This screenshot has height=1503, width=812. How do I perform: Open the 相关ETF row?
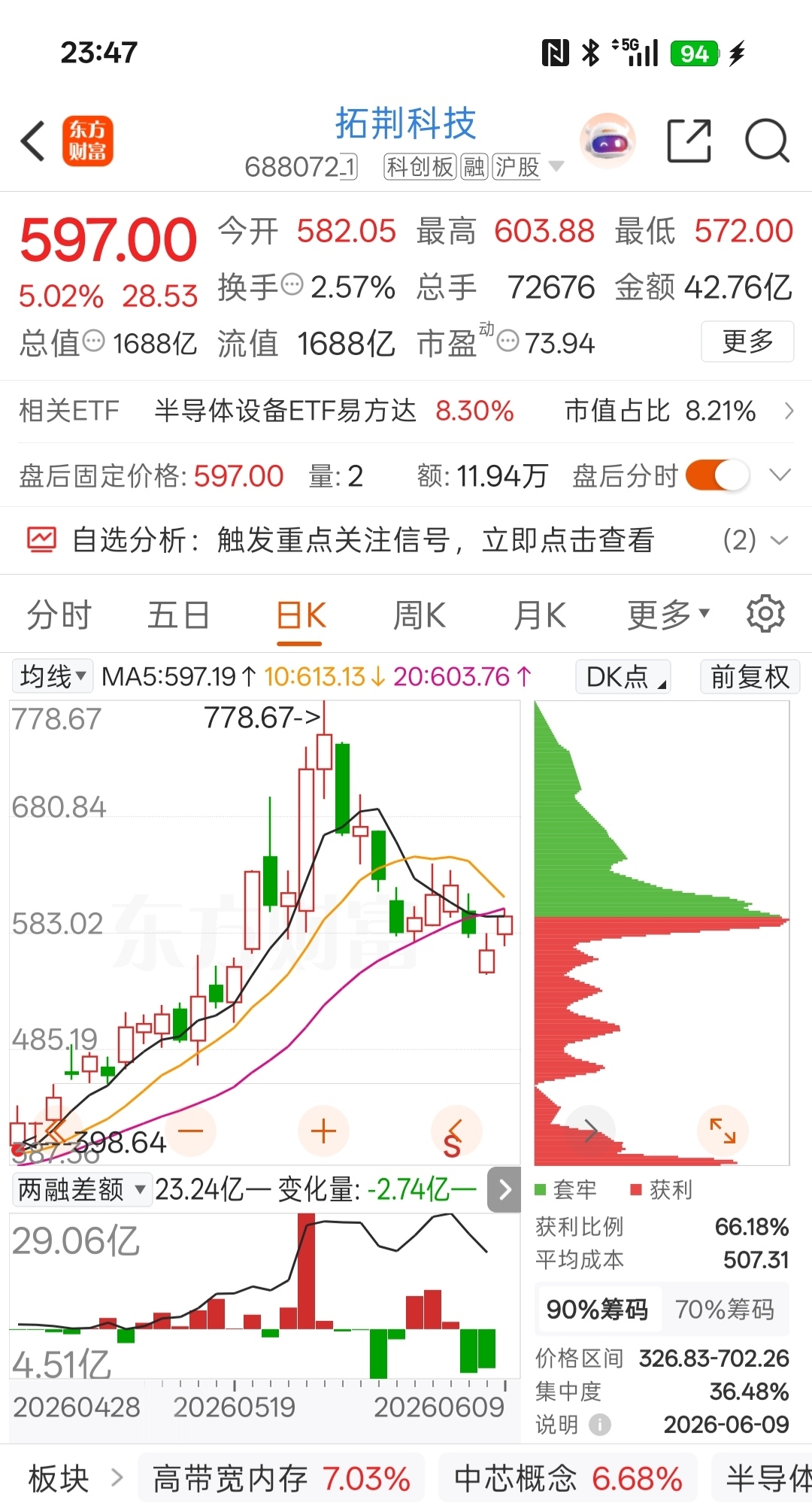(x=406, y=411)
